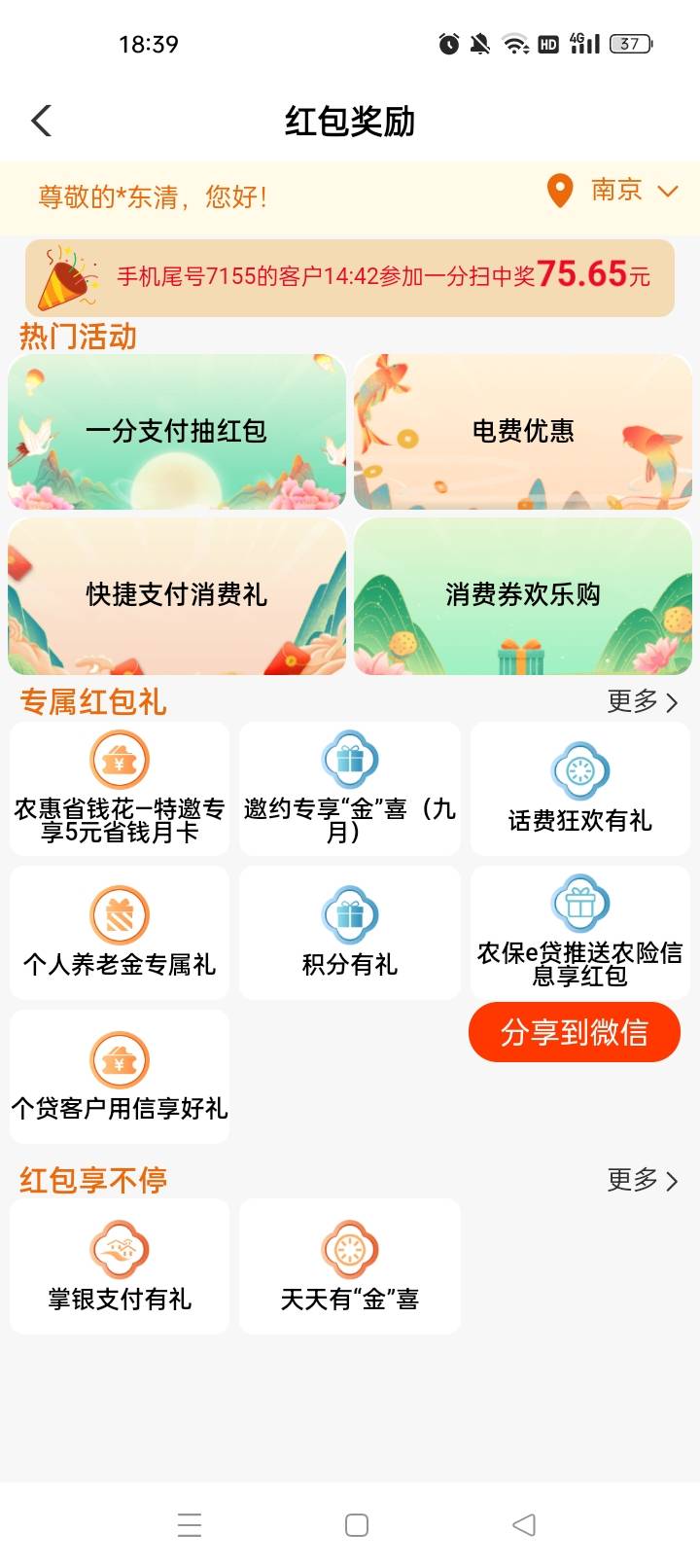Open the 一分支付抽红包 activity card
The height and width of the screenshot is (1568, 700).
(x=177, y=431)
